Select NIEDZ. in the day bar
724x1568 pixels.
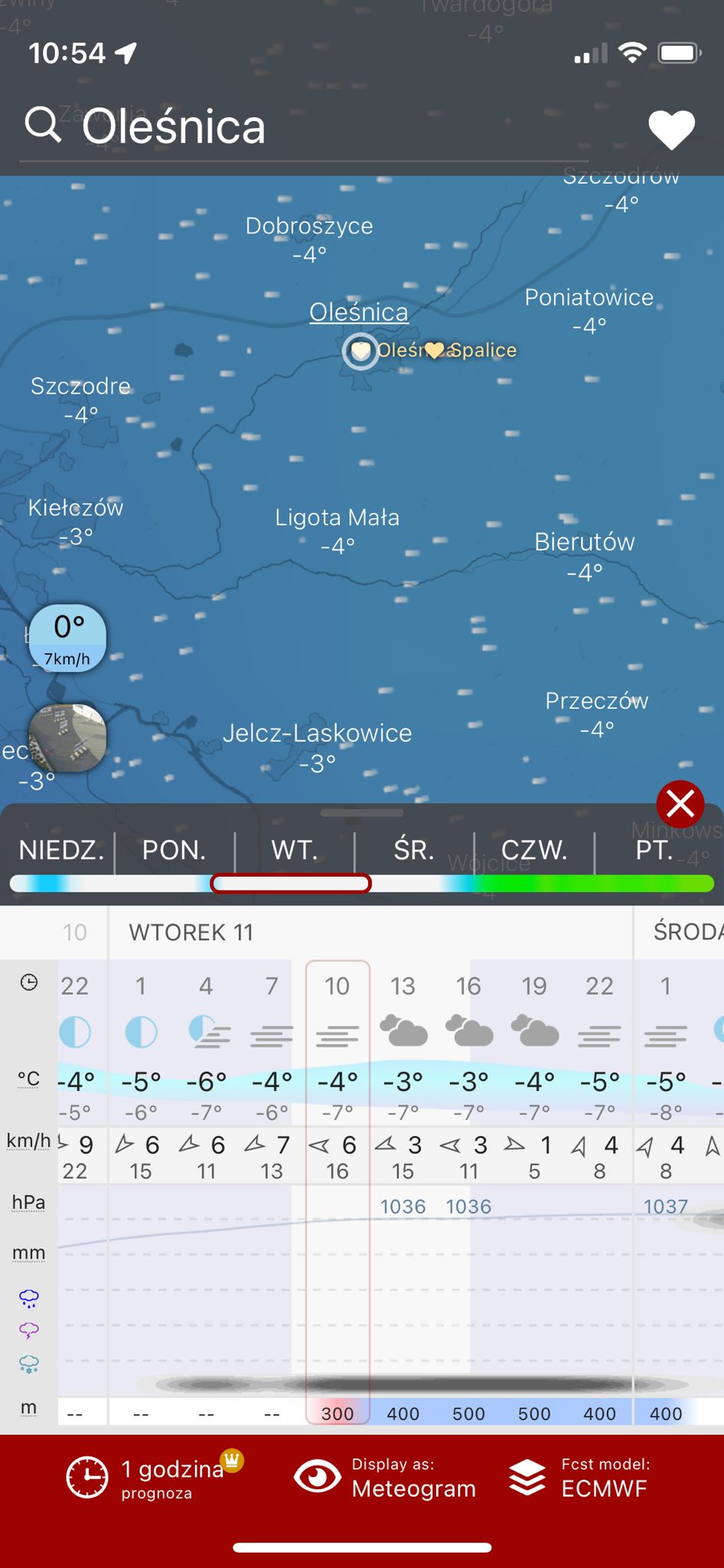tap(61, 851)
